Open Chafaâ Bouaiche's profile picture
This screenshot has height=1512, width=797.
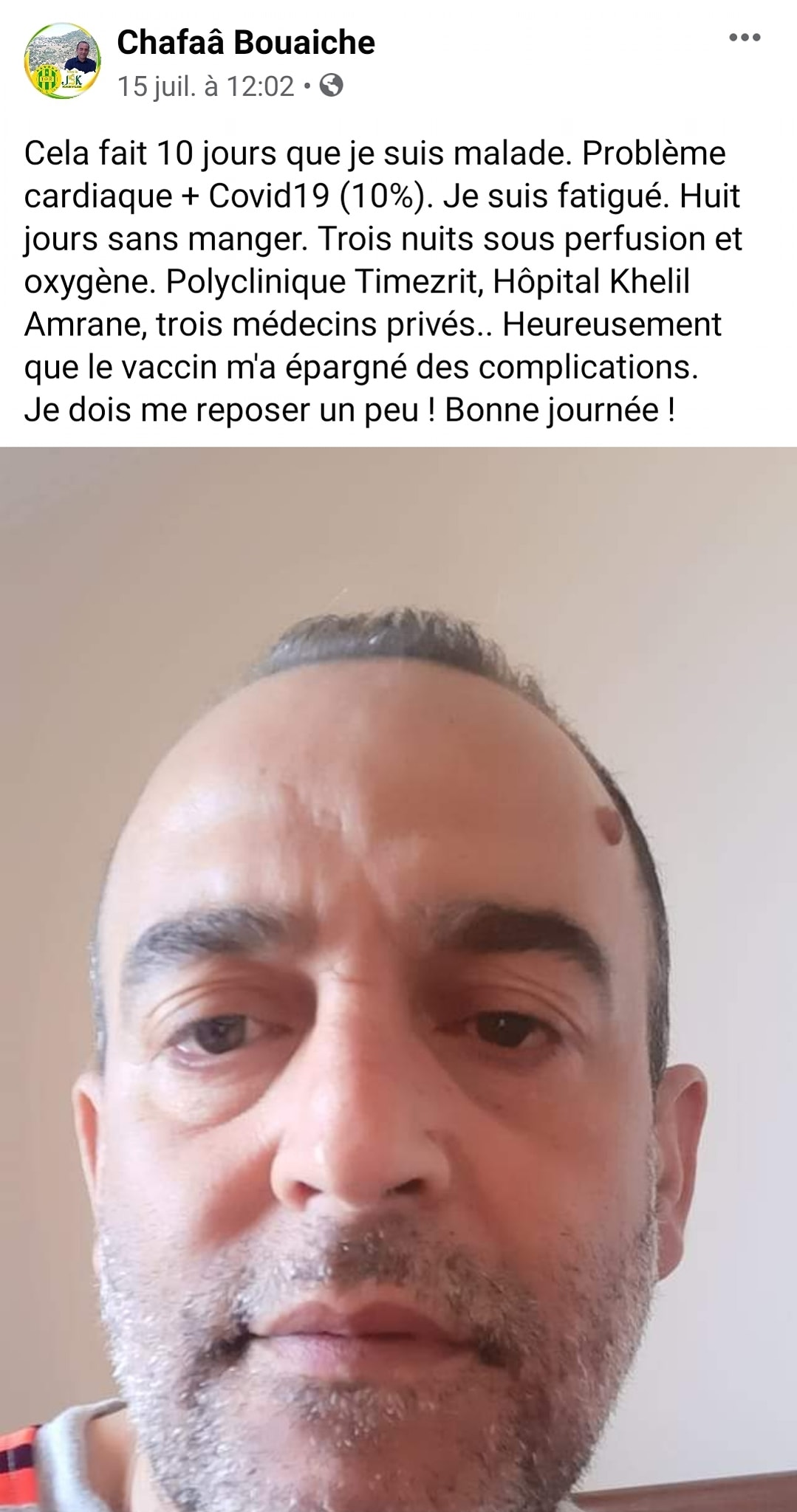coord(63,59)
